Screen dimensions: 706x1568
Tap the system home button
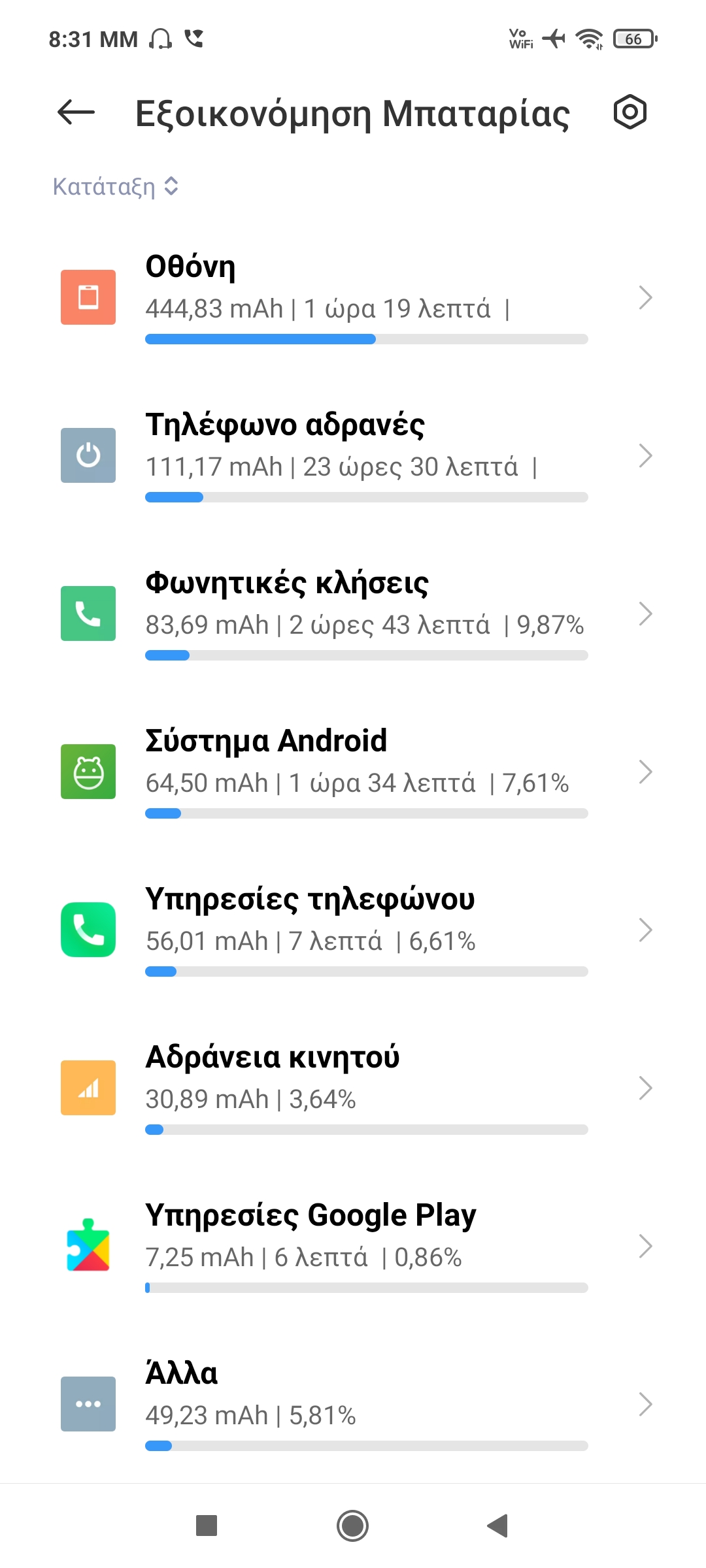coord(352,1526)
